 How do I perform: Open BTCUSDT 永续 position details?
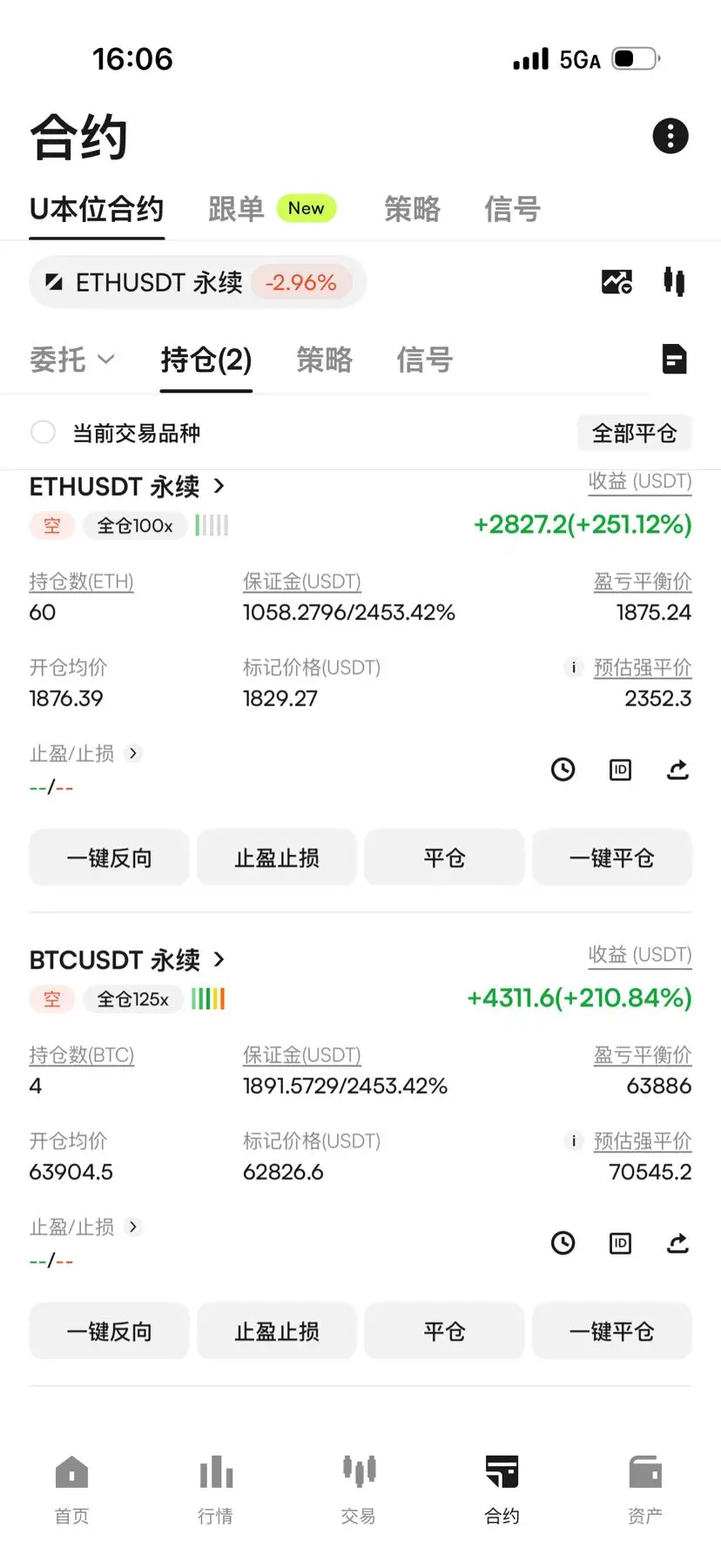click(127, 959)
